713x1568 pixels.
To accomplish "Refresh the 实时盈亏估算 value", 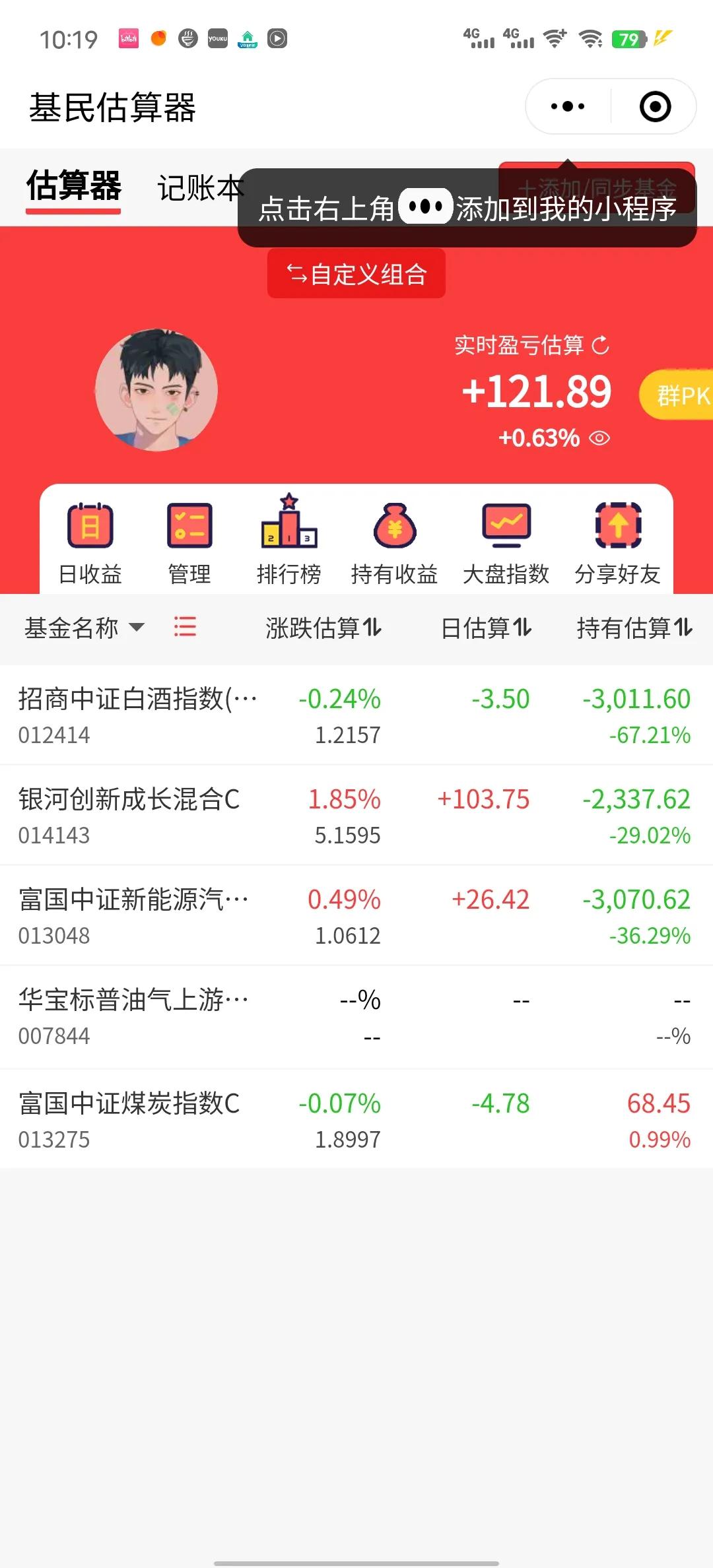I will click(601, 345).
